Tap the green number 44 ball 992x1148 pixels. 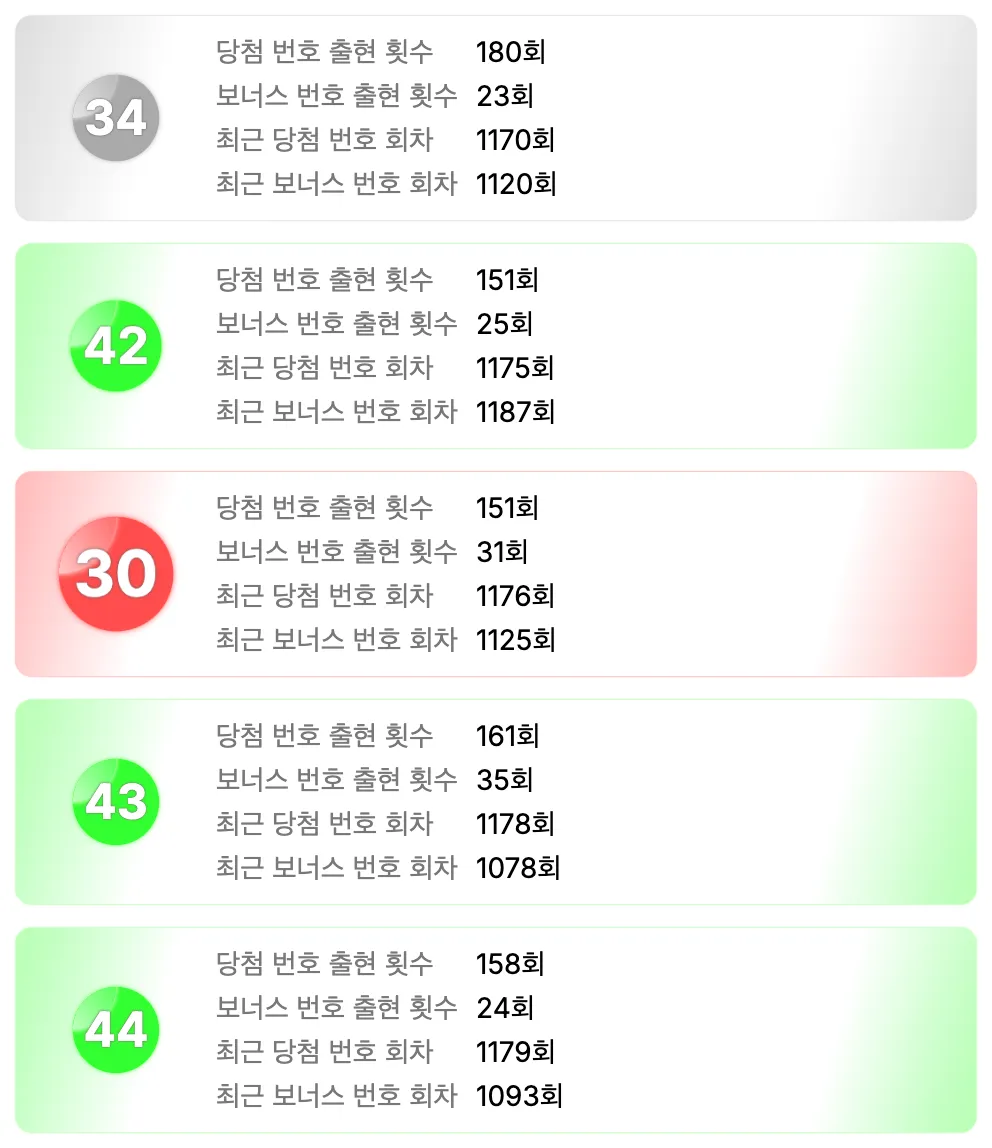pos(115,1029)
